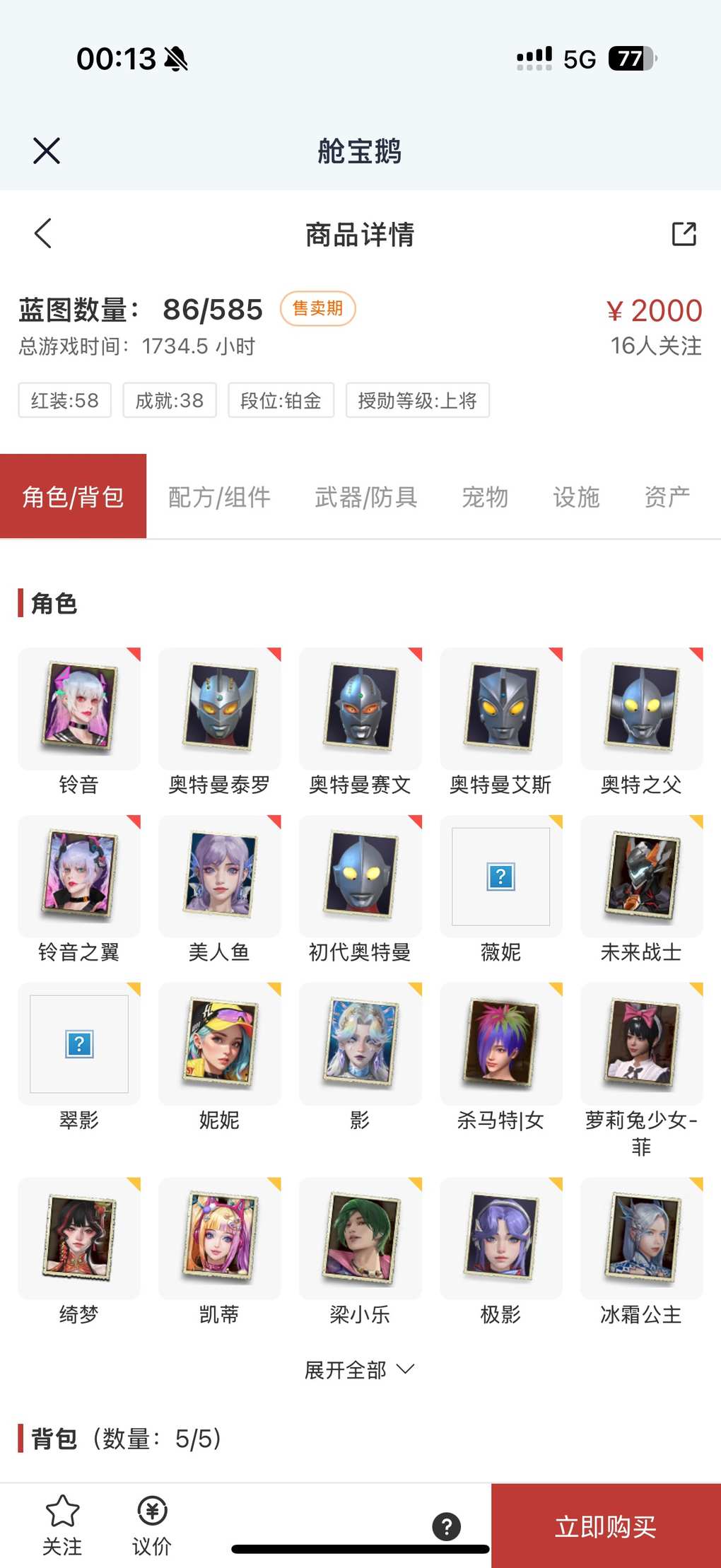Select the 设施 tab
Viewport: 721px width, 1568px height.
576,497
